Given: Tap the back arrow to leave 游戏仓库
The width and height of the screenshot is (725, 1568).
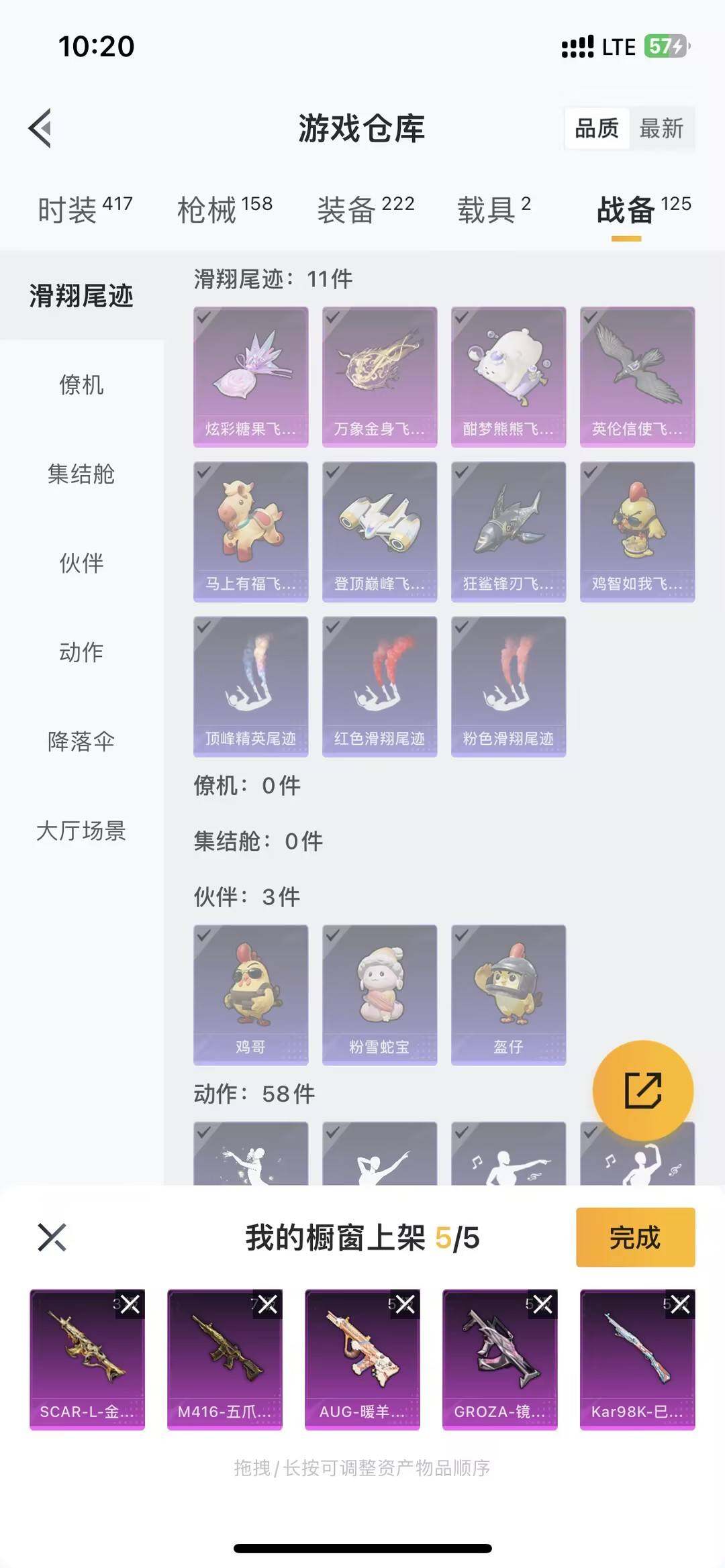Looking at the screenshot, I should click(42, 127).
